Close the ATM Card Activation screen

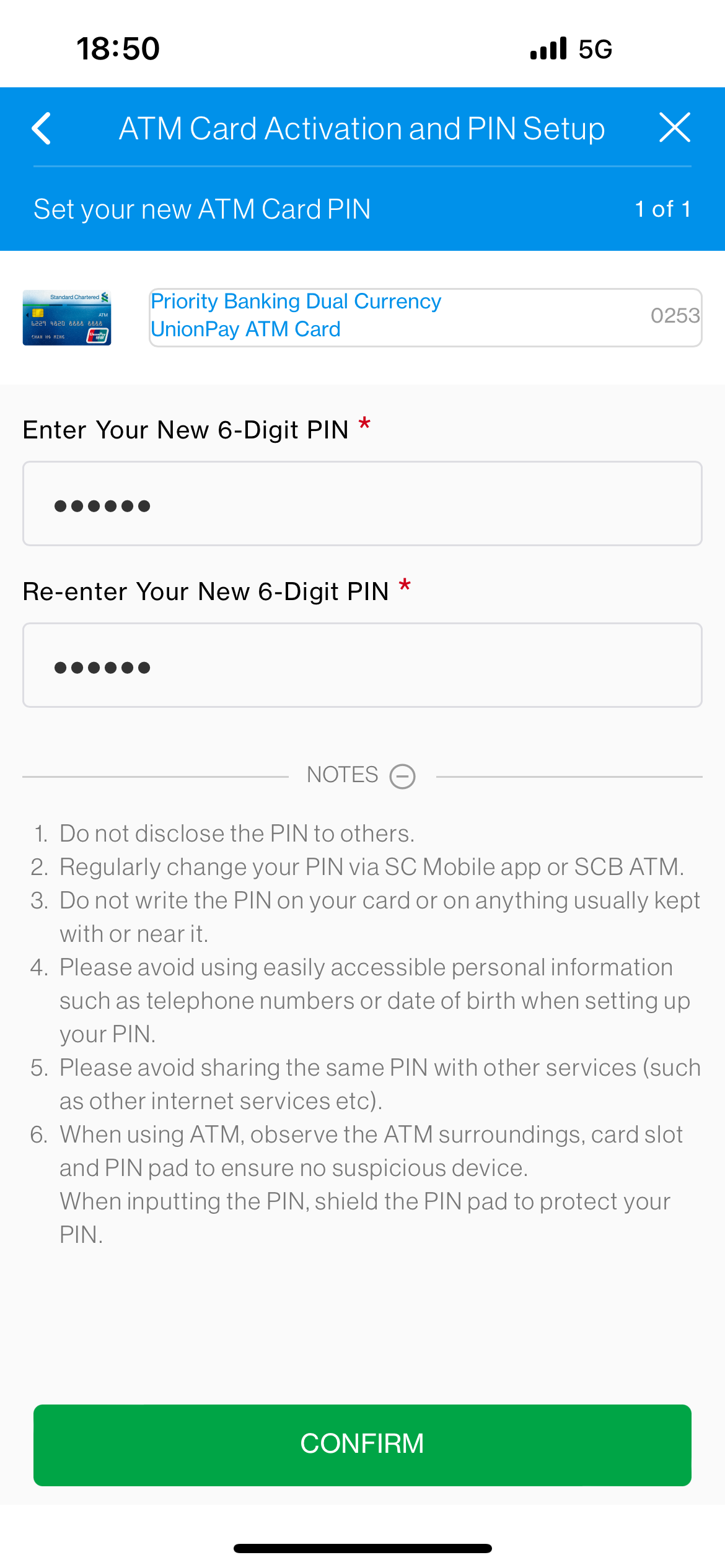[x=674, y=128]
